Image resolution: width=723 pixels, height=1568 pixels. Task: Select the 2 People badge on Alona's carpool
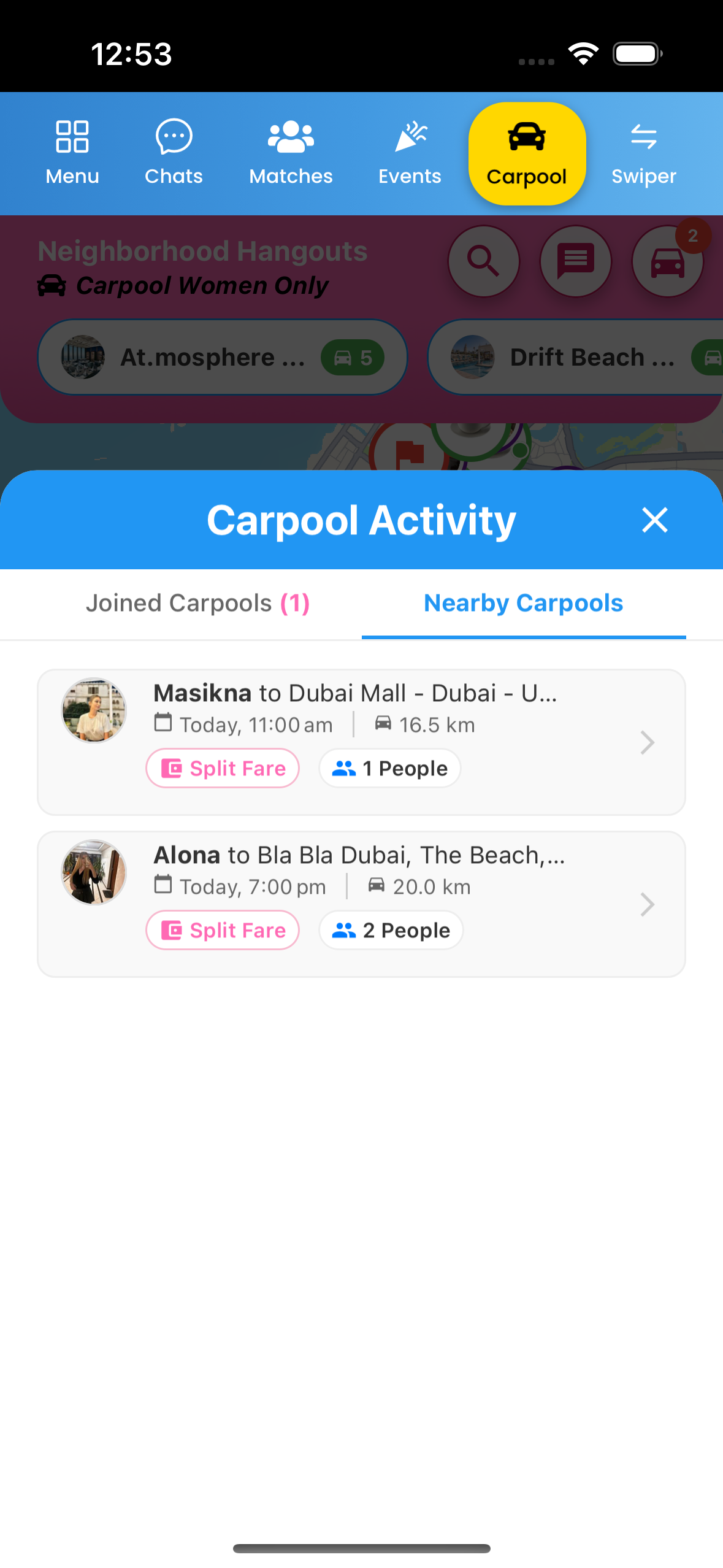(x=391, y=930)
